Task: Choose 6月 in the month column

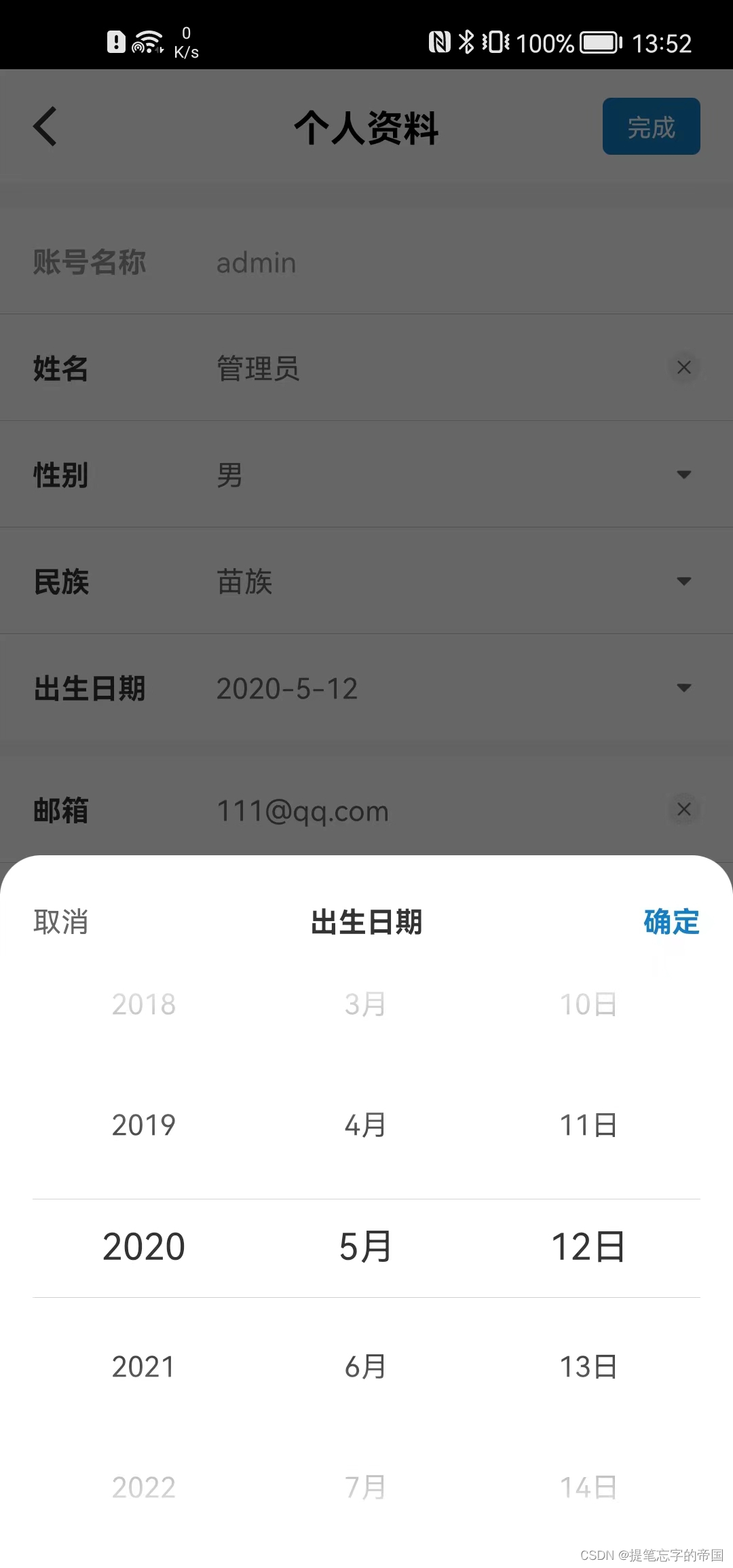Action: coord(365,1367)
